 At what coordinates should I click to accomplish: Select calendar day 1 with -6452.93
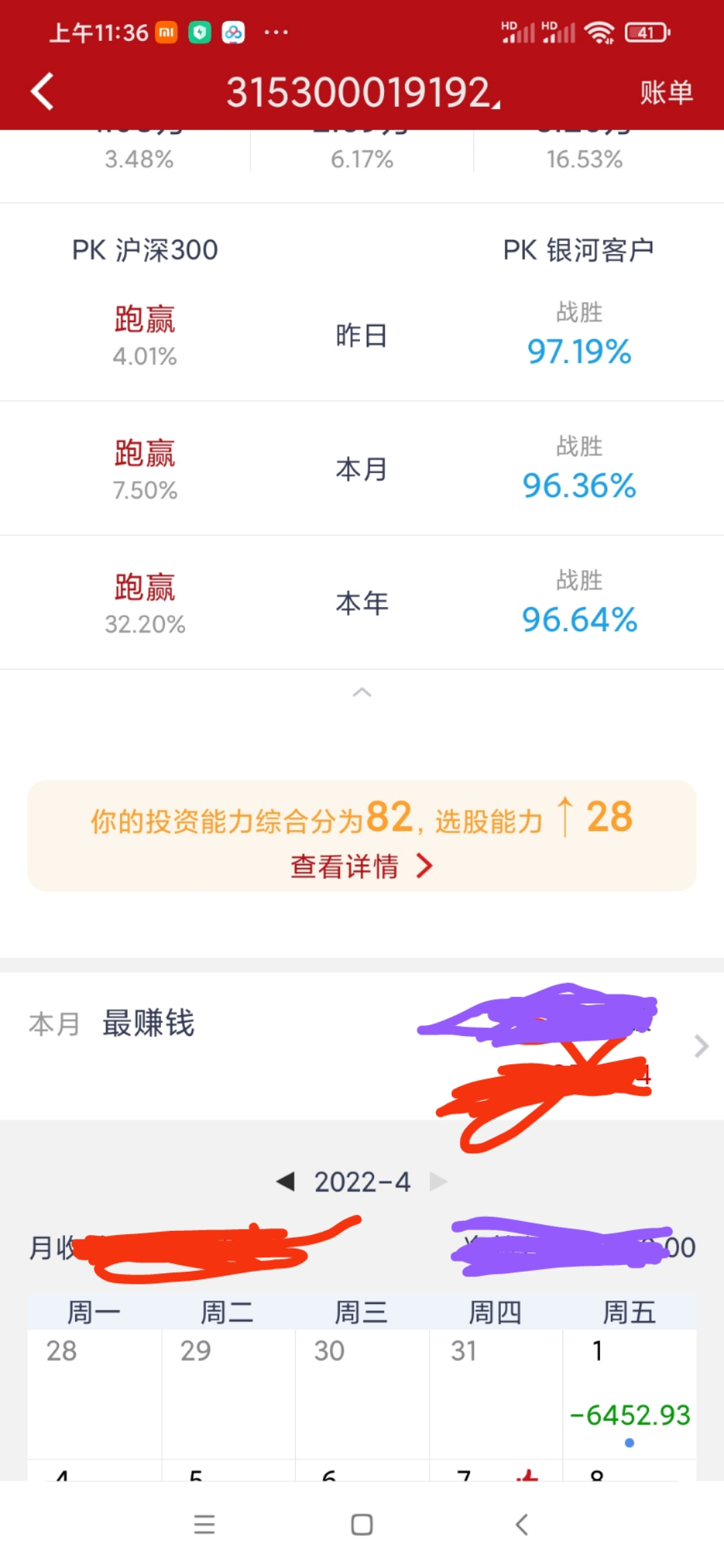[x=629, y=1394]
